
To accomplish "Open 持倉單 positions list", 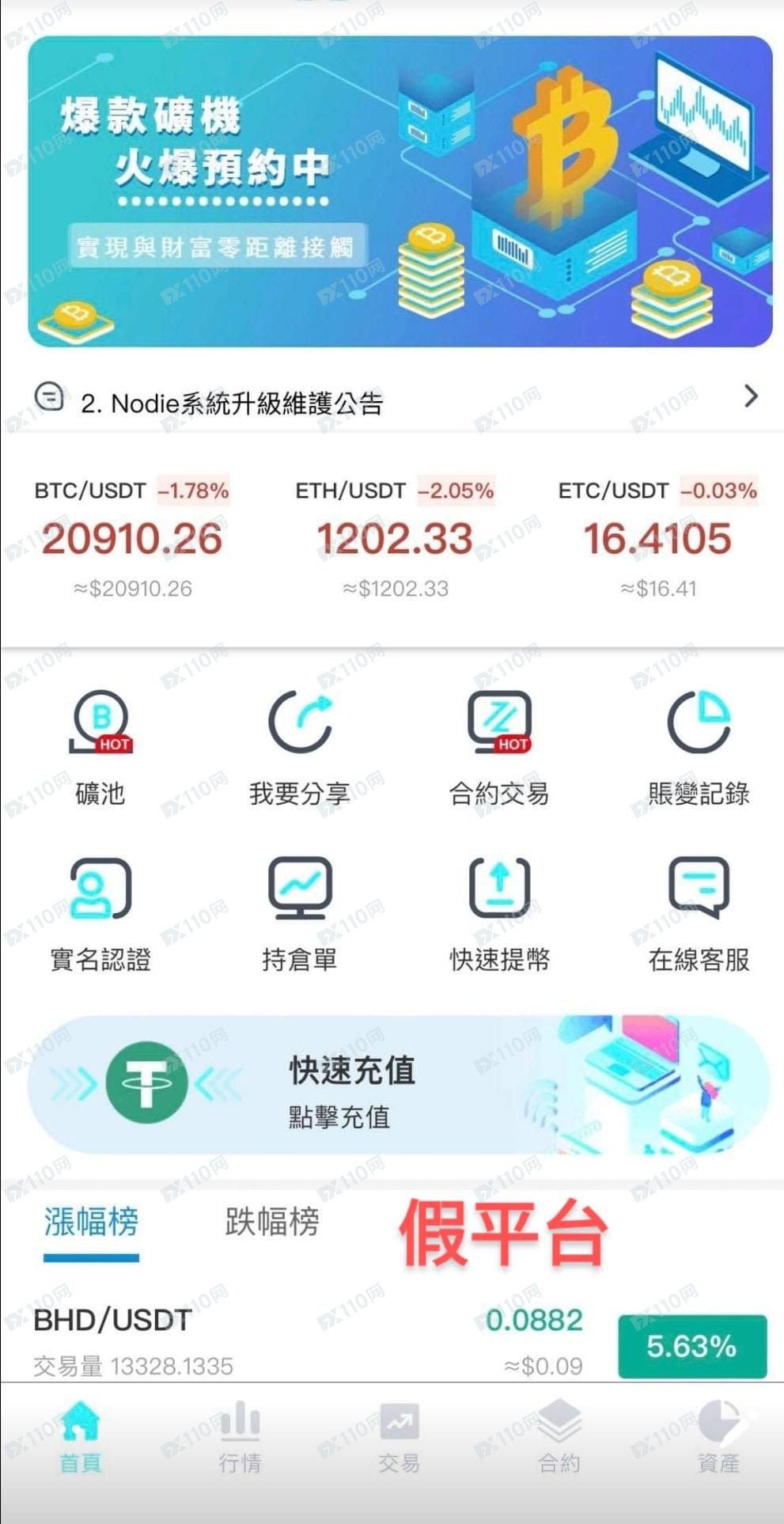I will click(x=299, y=913).
